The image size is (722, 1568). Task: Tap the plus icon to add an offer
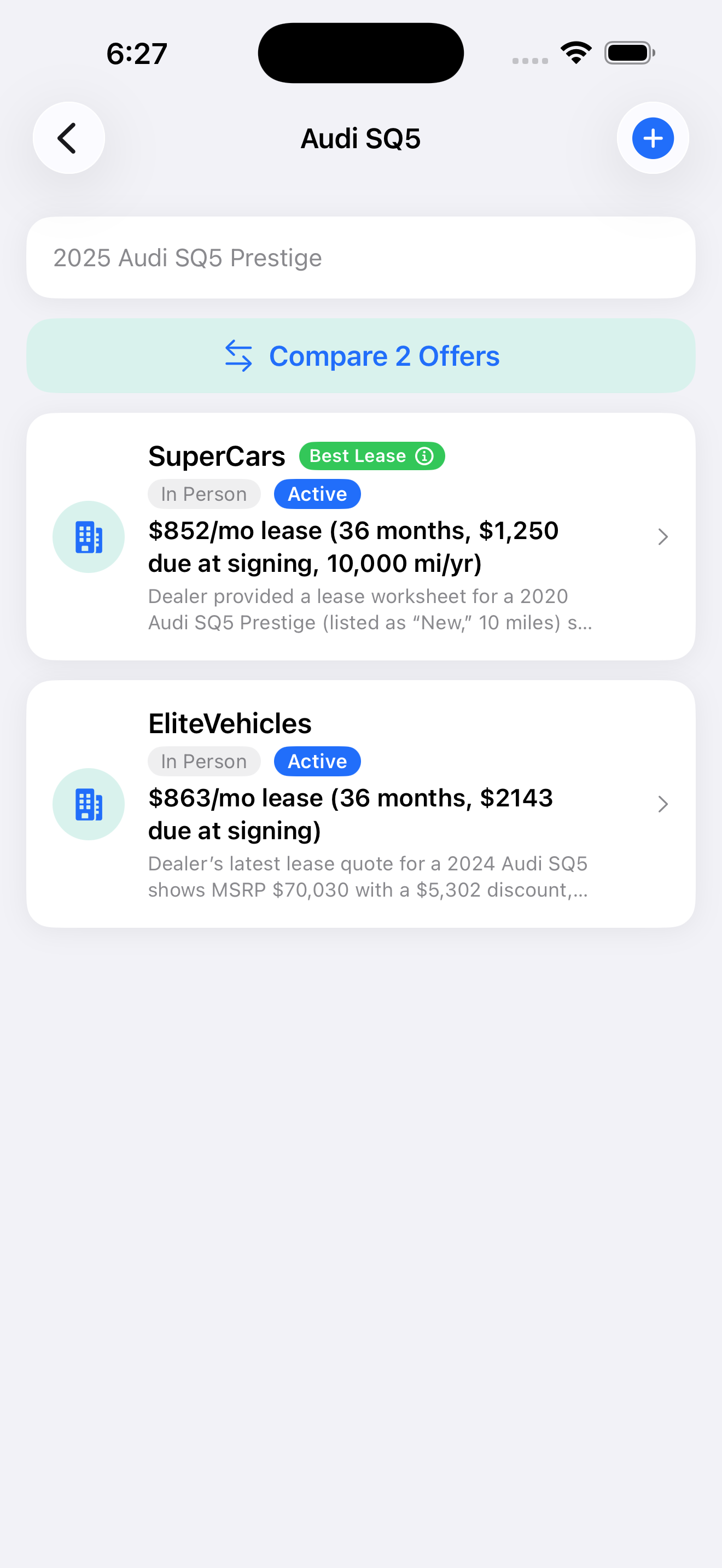pos(652,138)
